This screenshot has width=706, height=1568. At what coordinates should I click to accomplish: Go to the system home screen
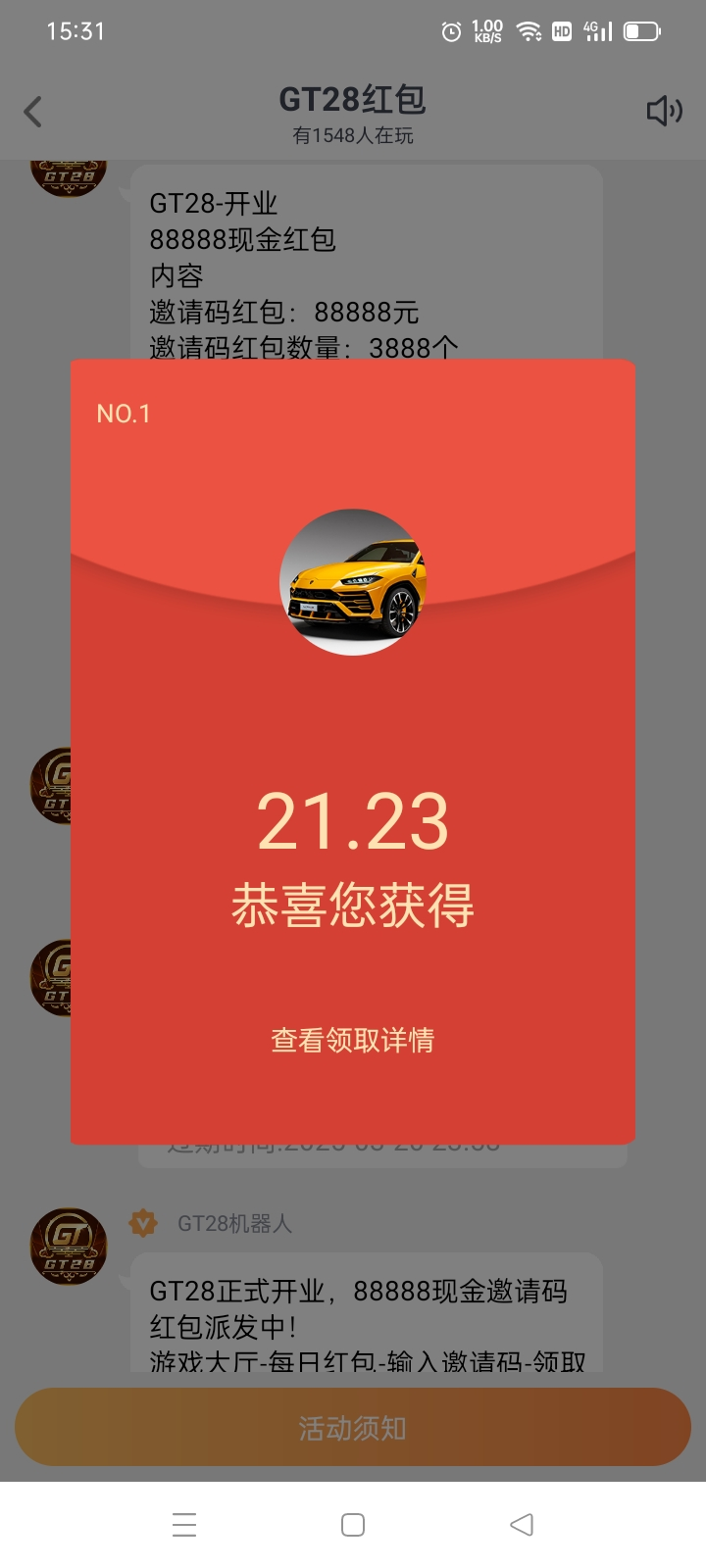click(353, 1525)
